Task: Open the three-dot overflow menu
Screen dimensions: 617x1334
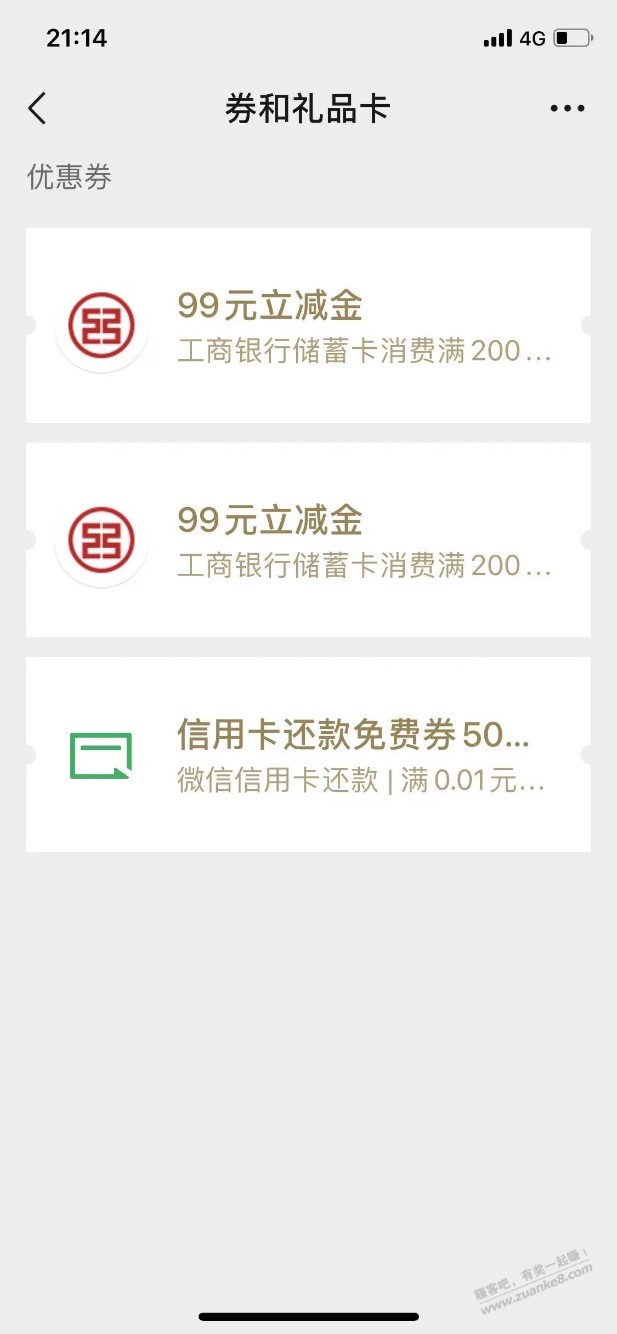Action: [x=567, y=109]
